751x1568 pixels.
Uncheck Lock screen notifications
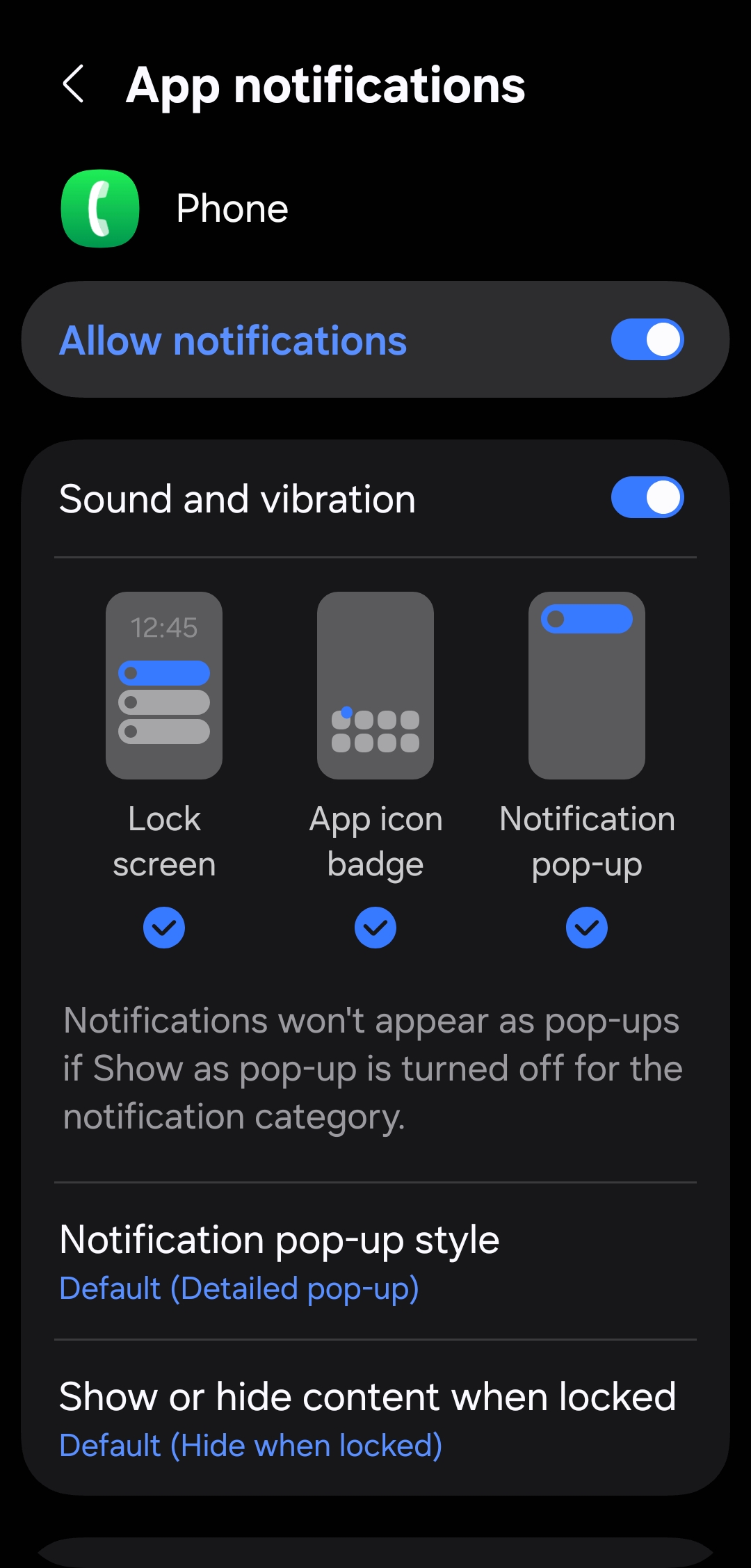pyautogui.click(x=164, y=928)
